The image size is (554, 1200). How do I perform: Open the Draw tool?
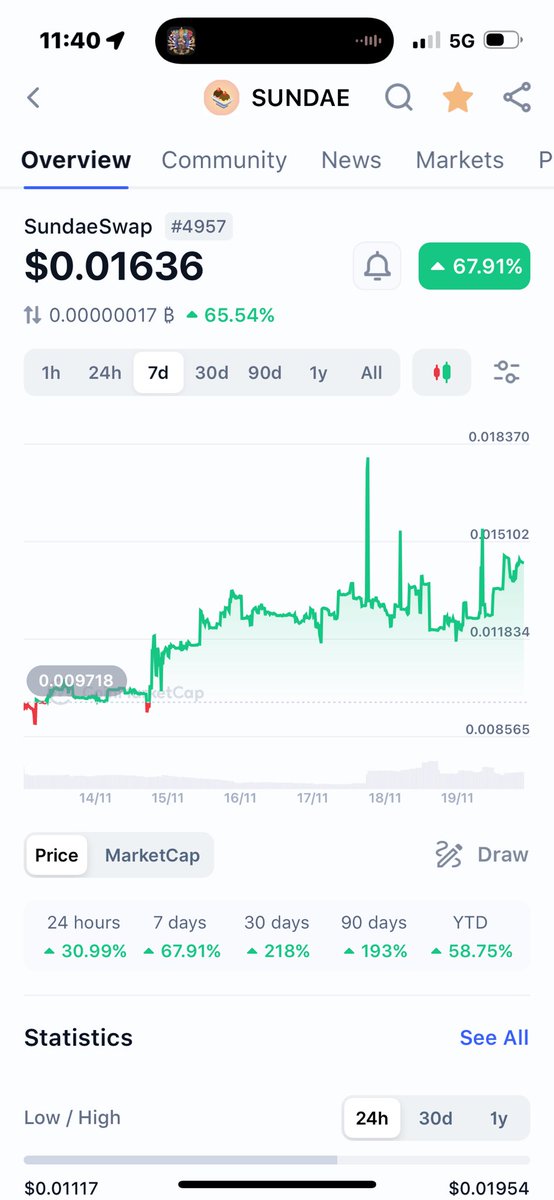[482, 855]
